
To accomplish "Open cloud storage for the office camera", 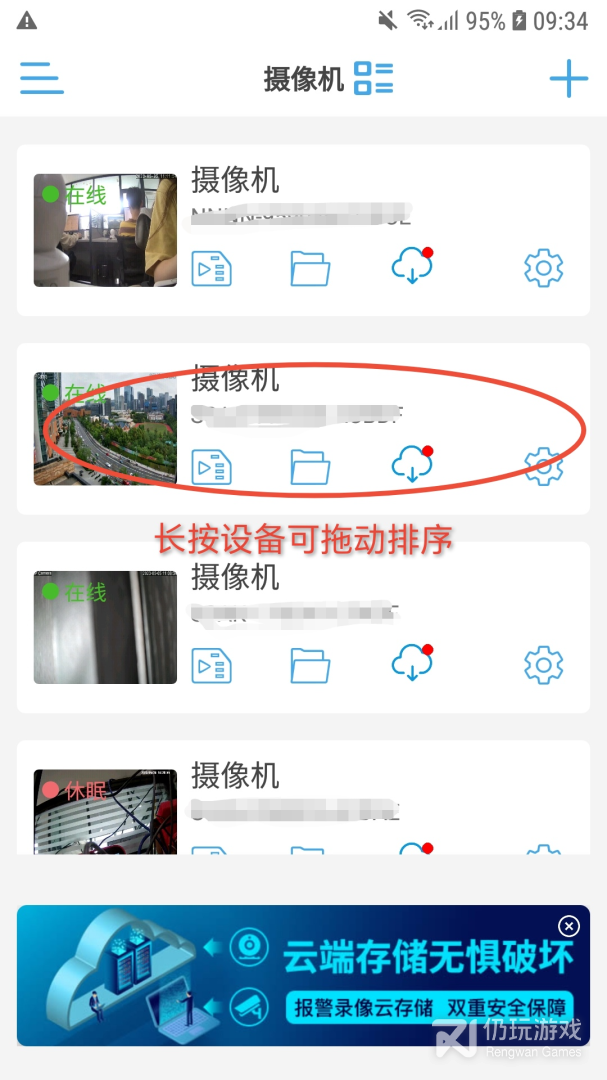I will (x=411, y=267).
